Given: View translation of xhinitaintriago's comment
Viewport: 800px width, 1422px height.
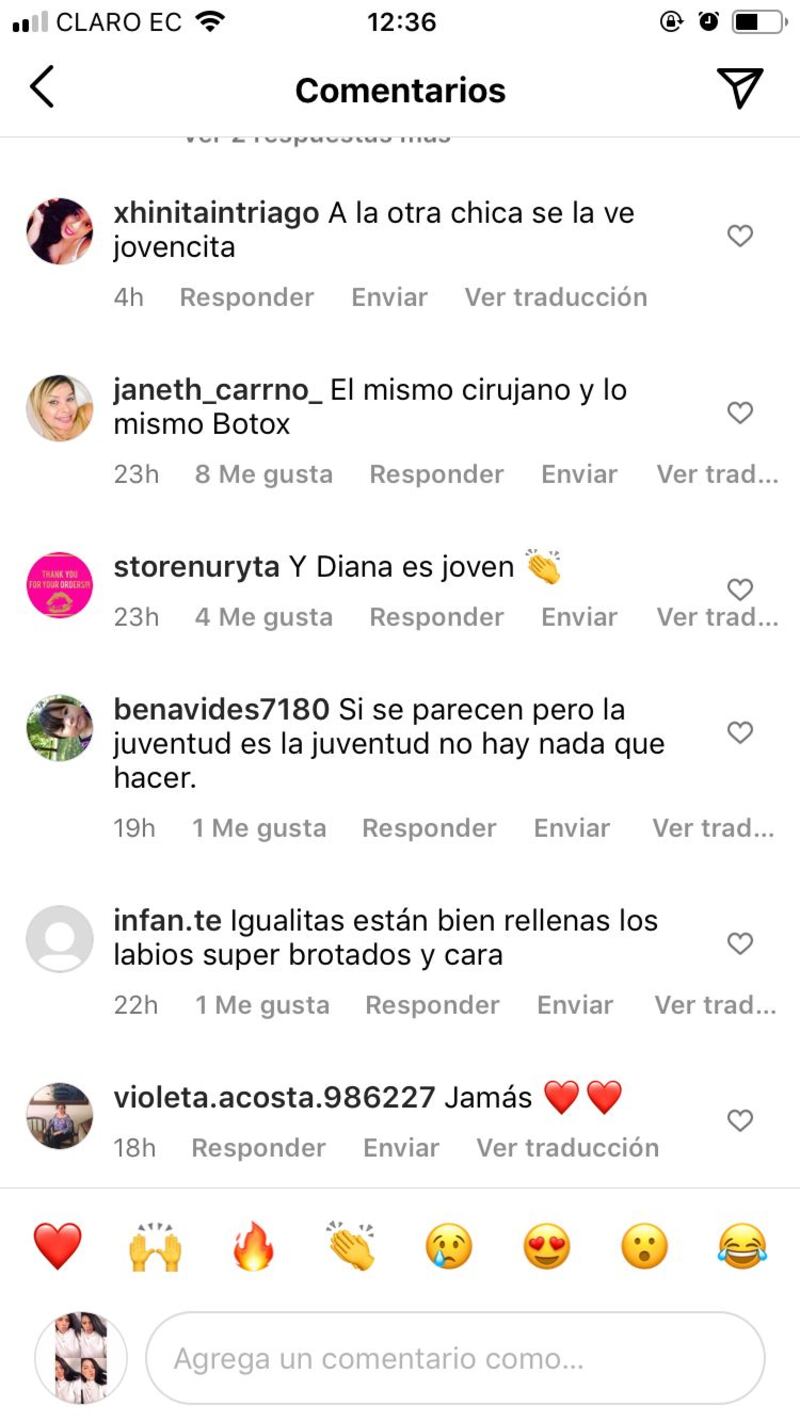Looking at the screenshot, I should (555, 297).
